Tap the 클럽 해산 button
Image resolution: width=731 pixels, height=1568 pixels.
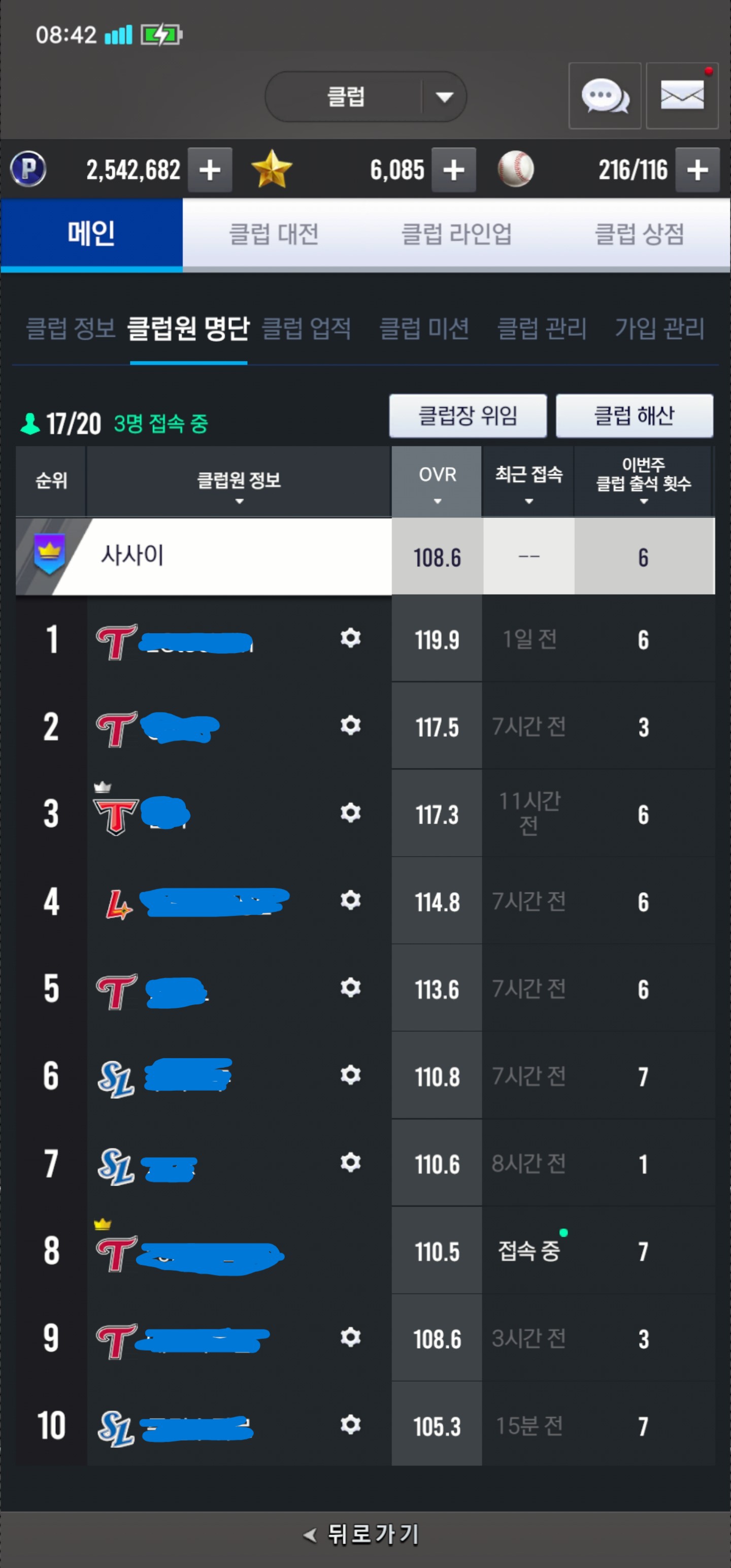click(x=634, y=416)
